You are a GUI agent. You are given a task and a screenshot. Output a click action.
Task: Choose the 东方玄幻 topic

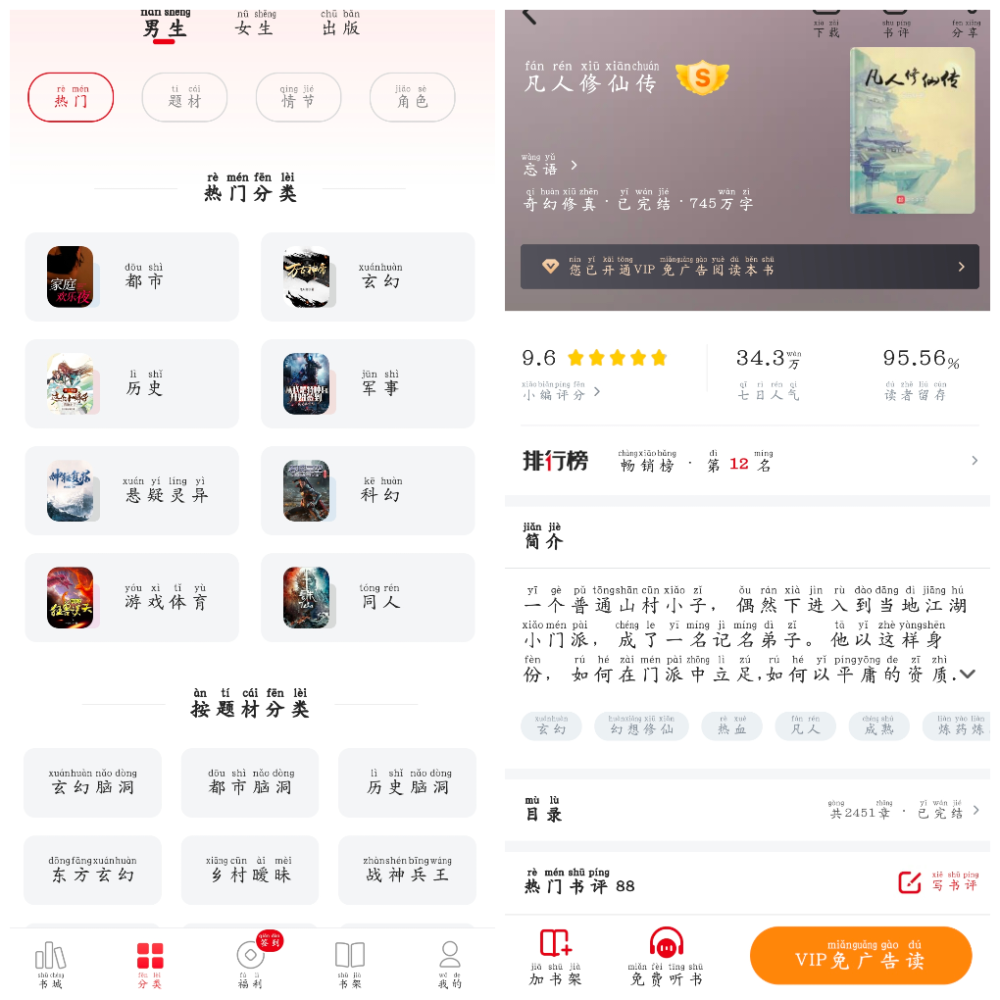point(93,870)
